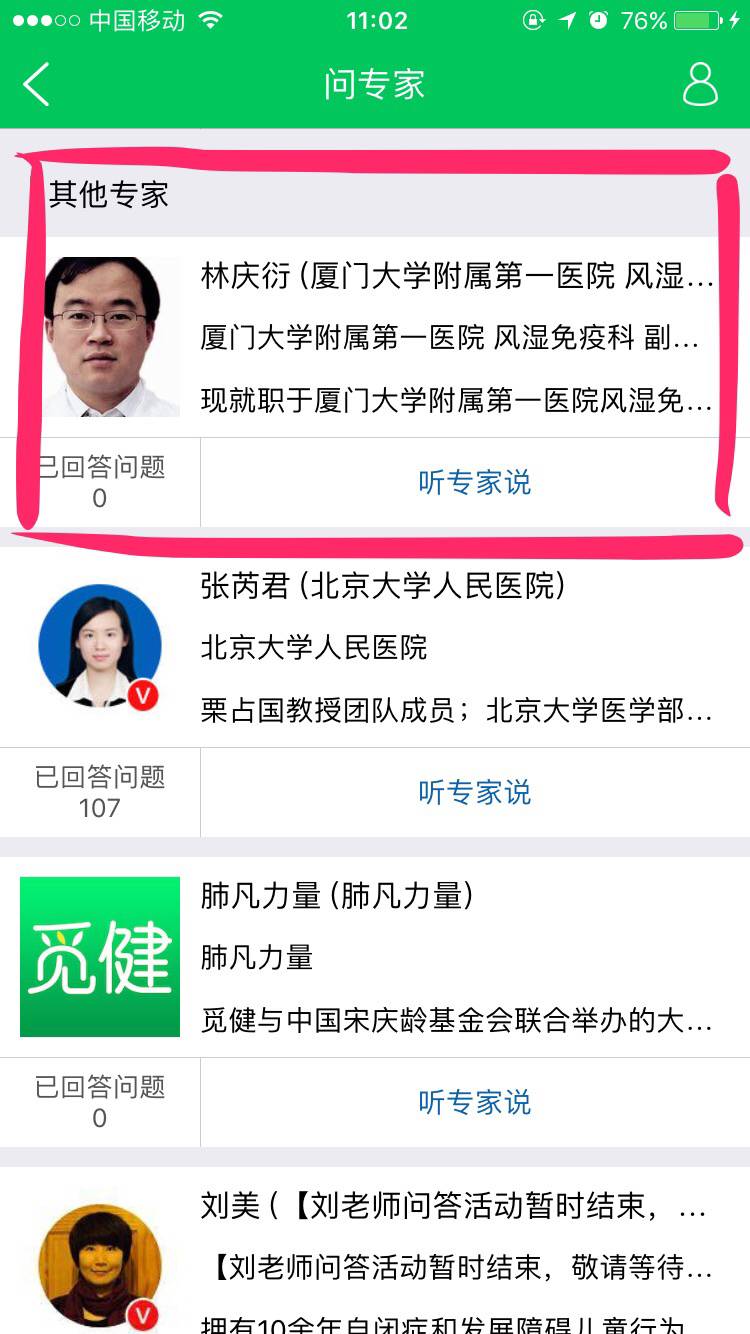The width and height of the screenshot is (750, 1334).
Task: Open expert 林庆衍's profile card
Action: pyautogui.click(x=456, y=338)
